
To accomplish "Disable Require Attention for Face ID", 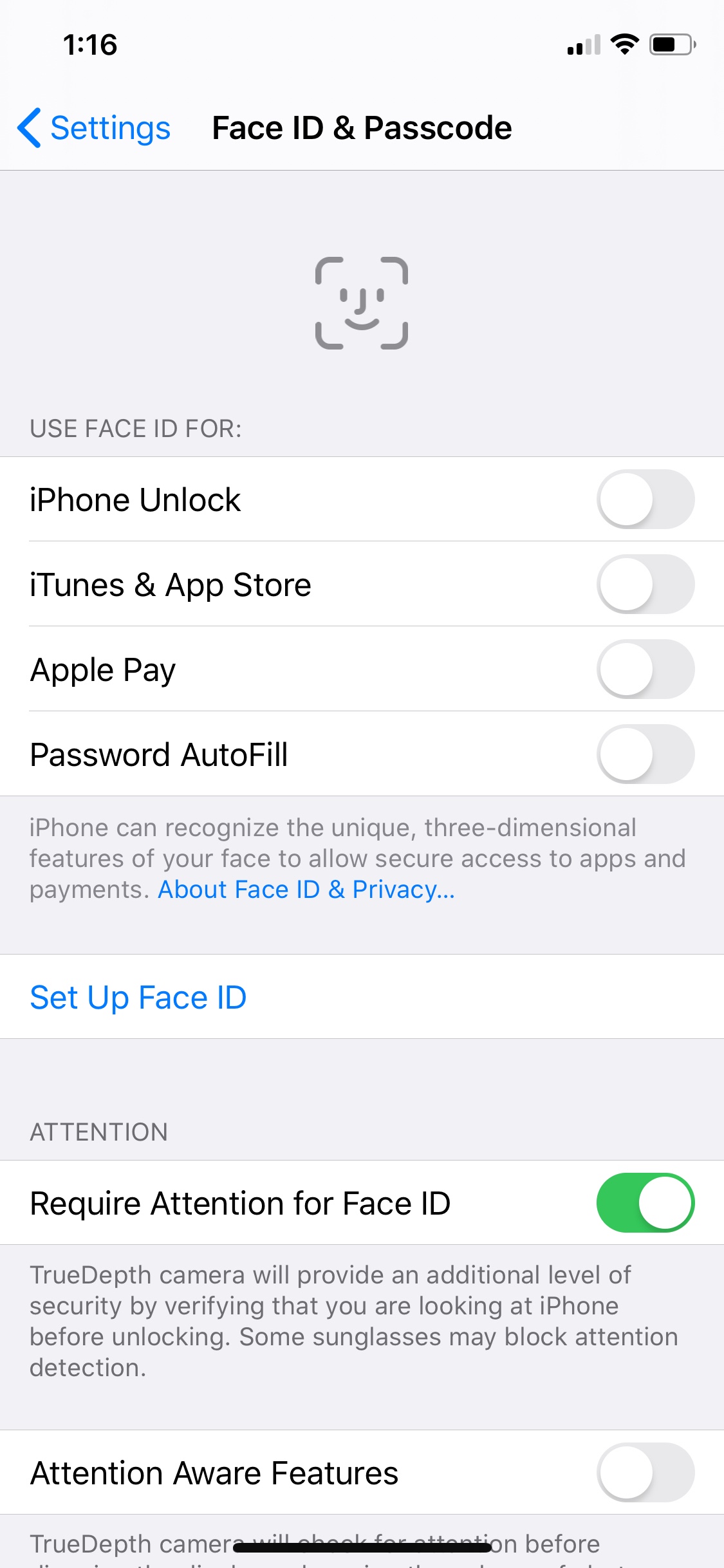I will click(x=645, y=1203).
